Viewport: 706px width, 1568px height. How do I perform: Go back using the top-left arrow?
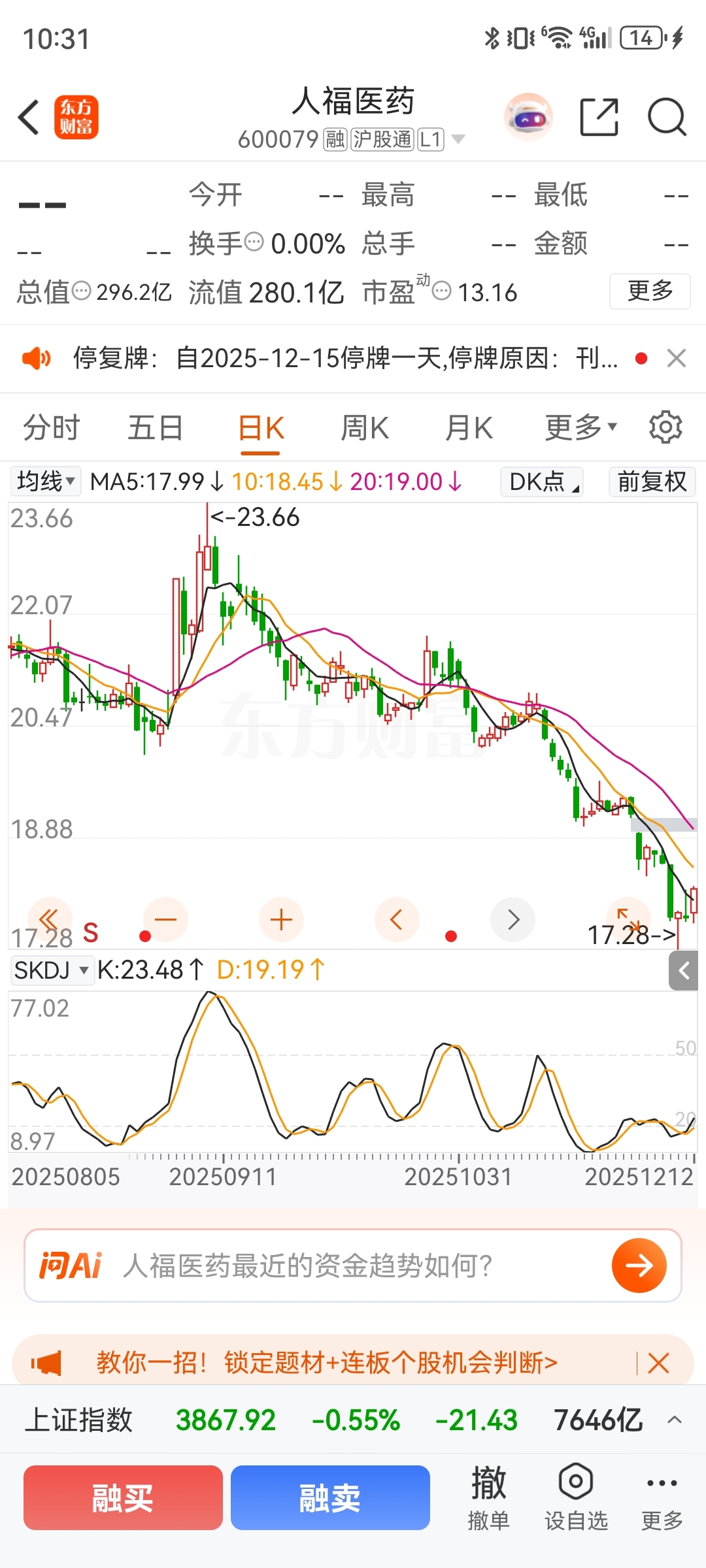click(29, 118)
